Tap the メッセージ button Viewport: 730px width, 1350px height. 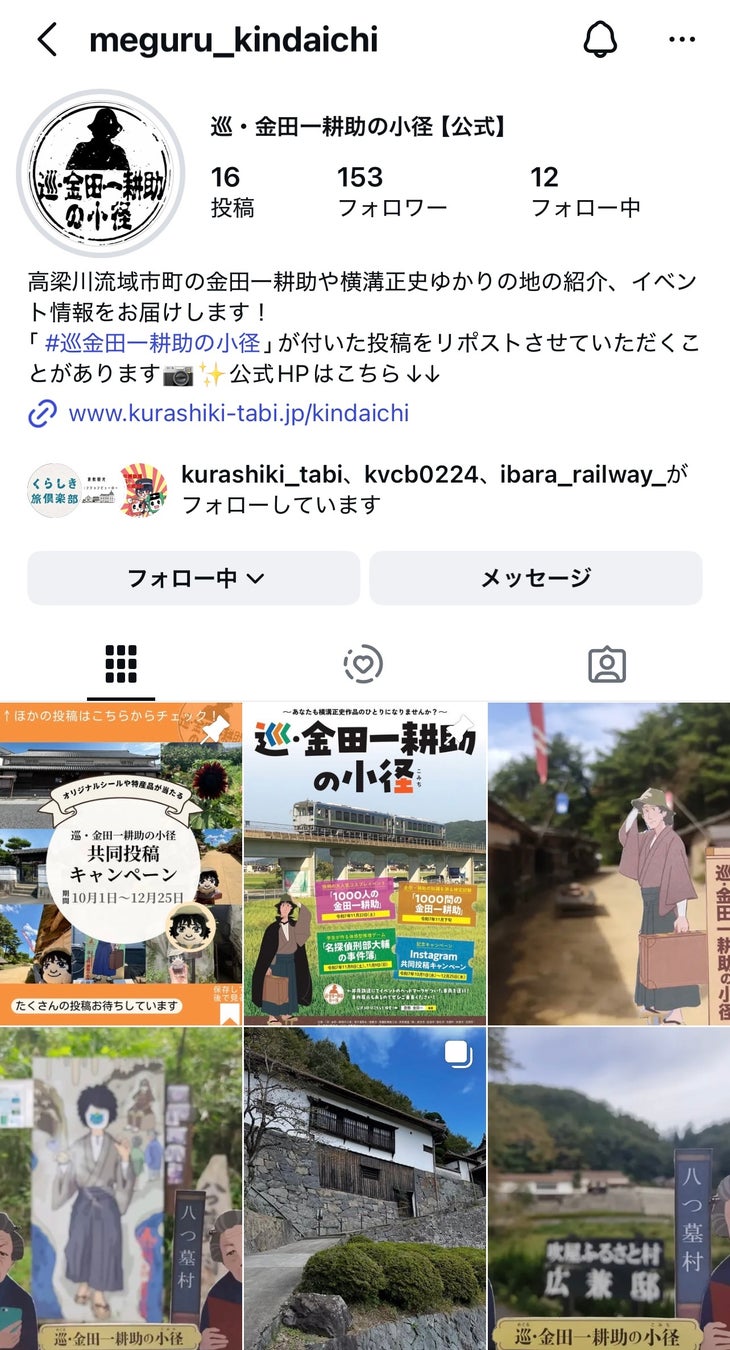pos(536,578)
